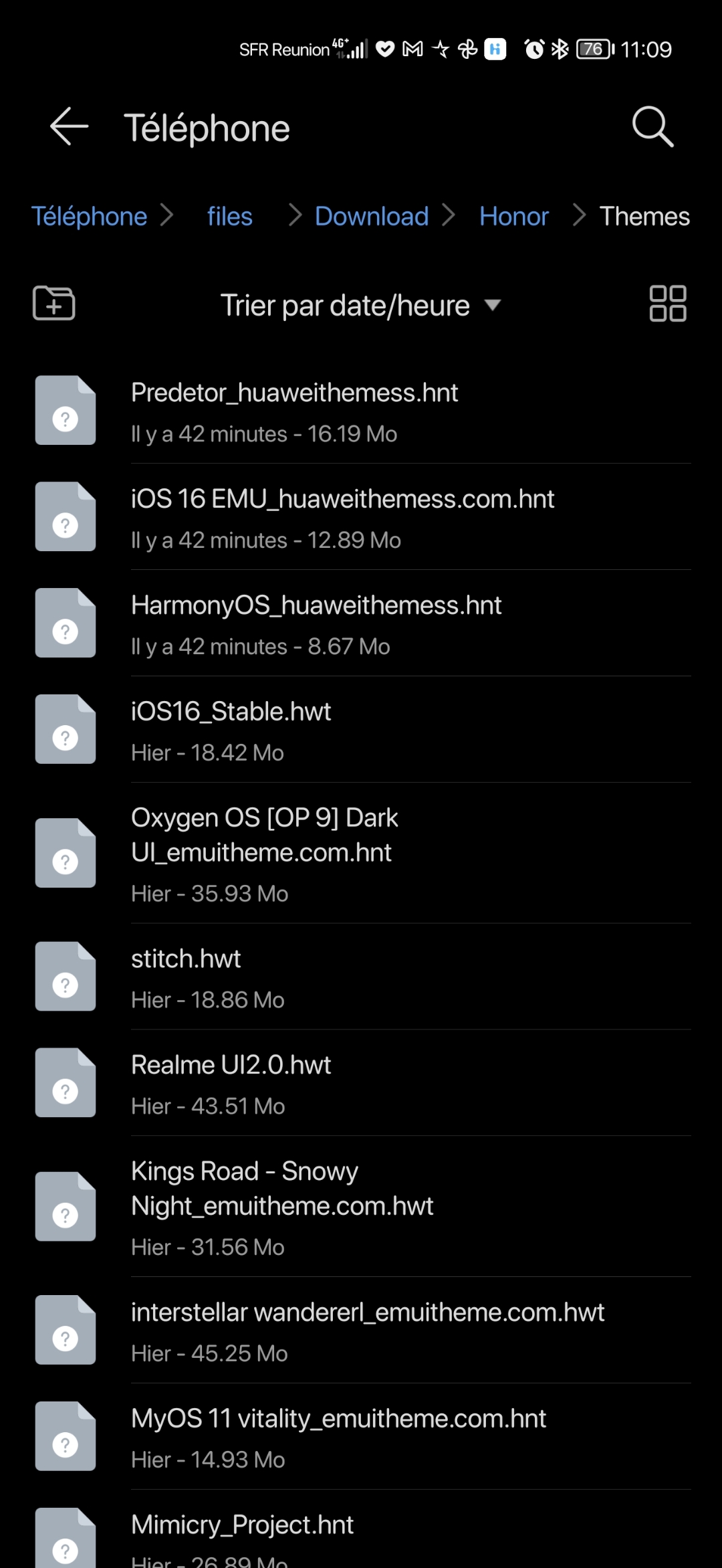Open the Téléphone breadcrumb item
722x1568 pixels.
[90, 215]
